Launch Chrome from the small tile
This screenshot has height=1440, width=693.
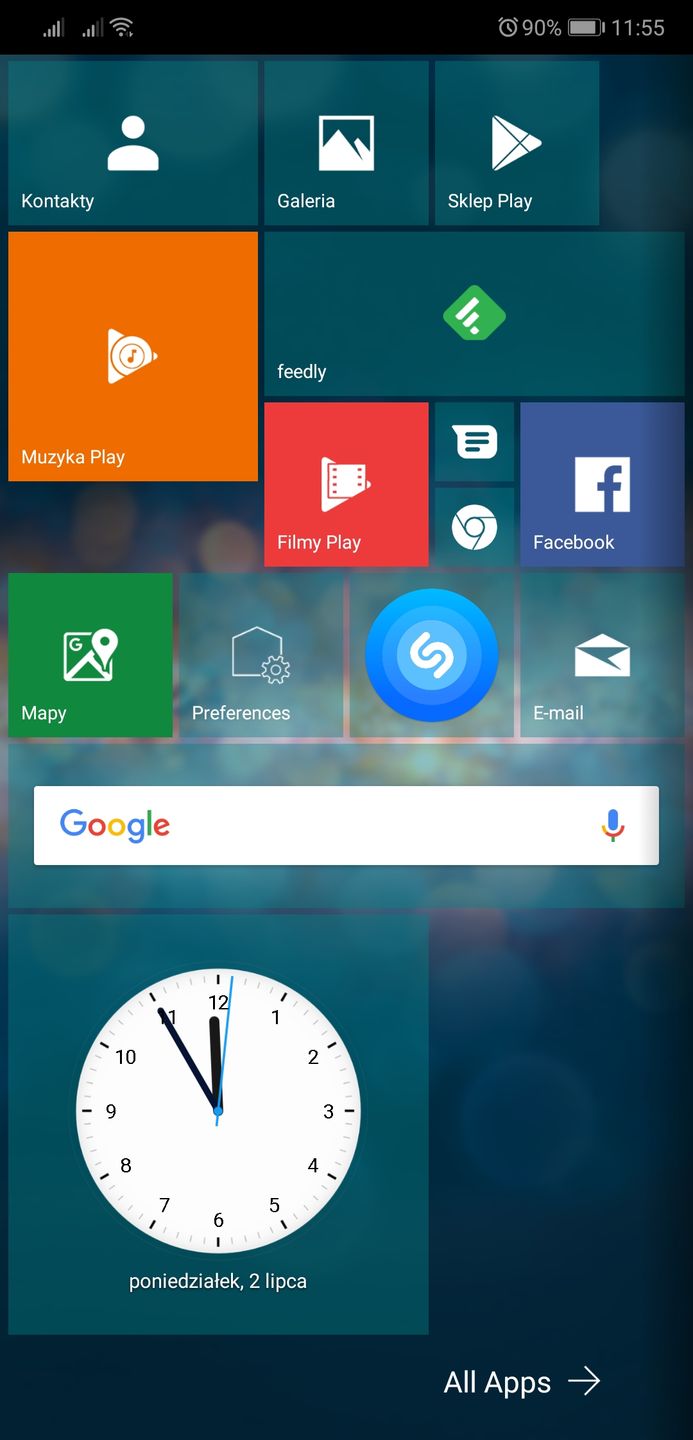(x=474, y=527)
